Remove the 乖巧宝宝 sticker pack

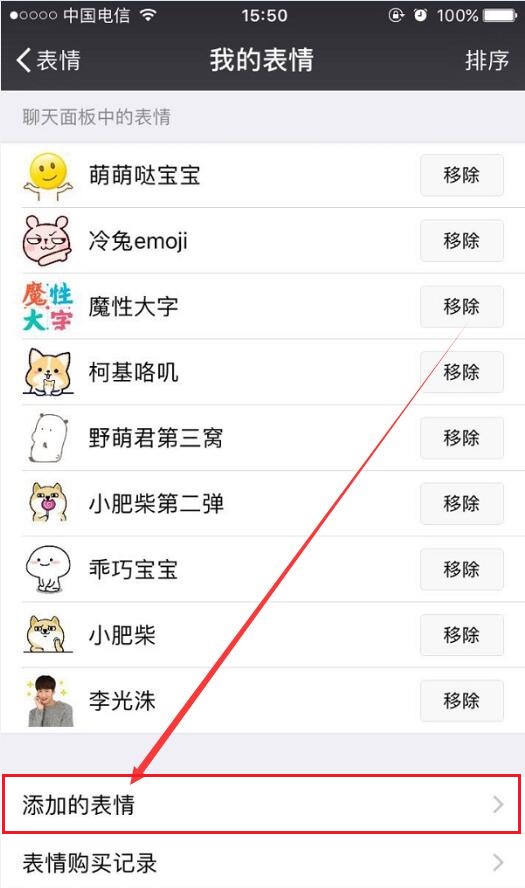462,570
